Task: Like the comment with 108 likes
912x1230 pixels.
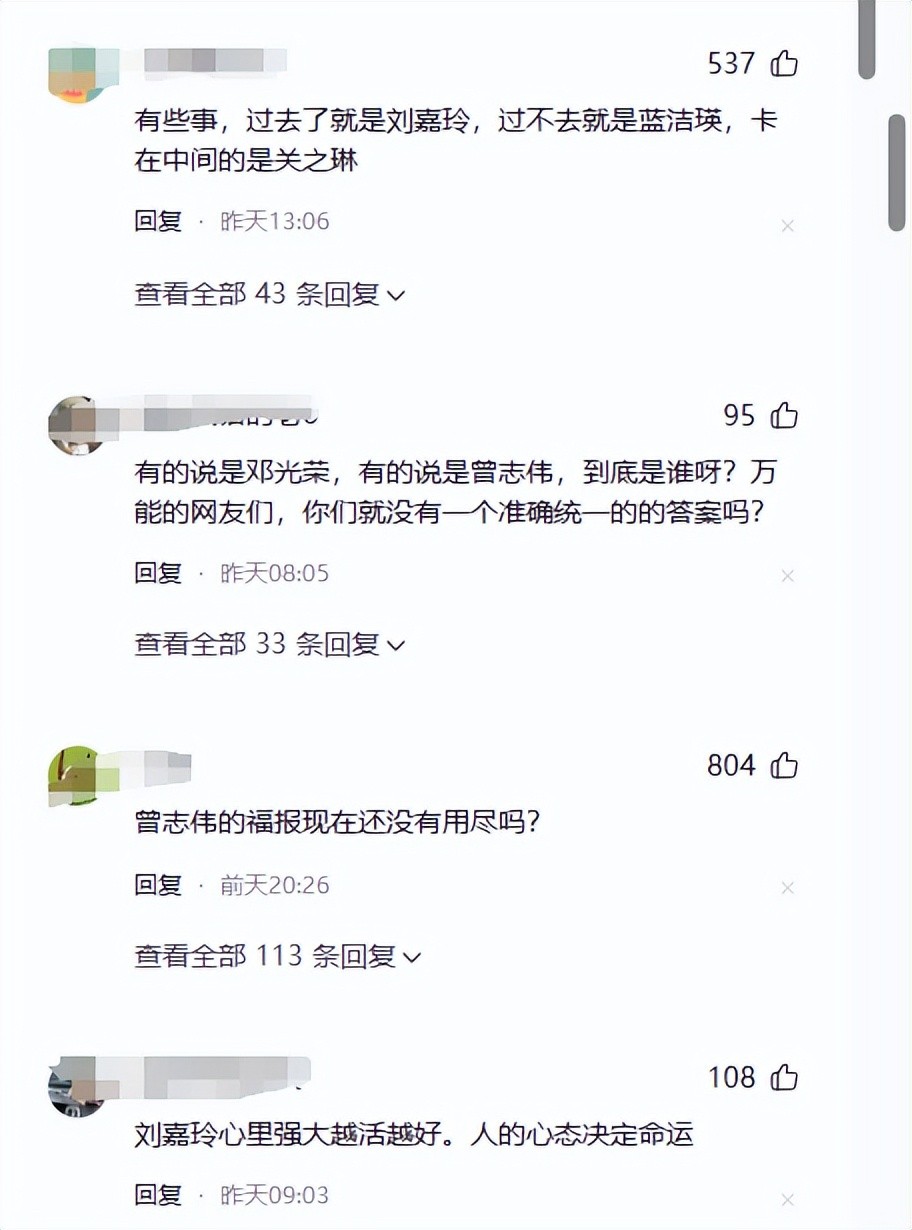Action: coord(785,1077)
